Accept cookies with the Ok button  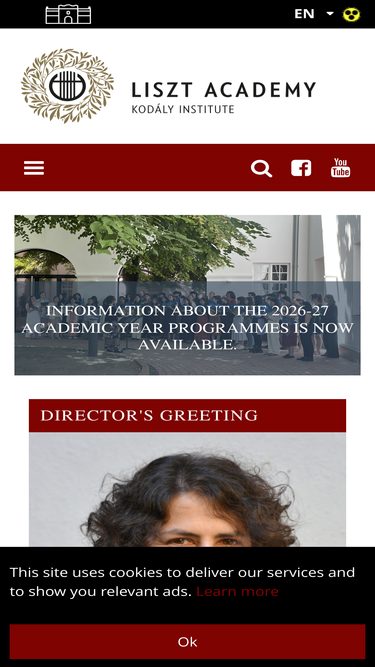click(188, 641)
